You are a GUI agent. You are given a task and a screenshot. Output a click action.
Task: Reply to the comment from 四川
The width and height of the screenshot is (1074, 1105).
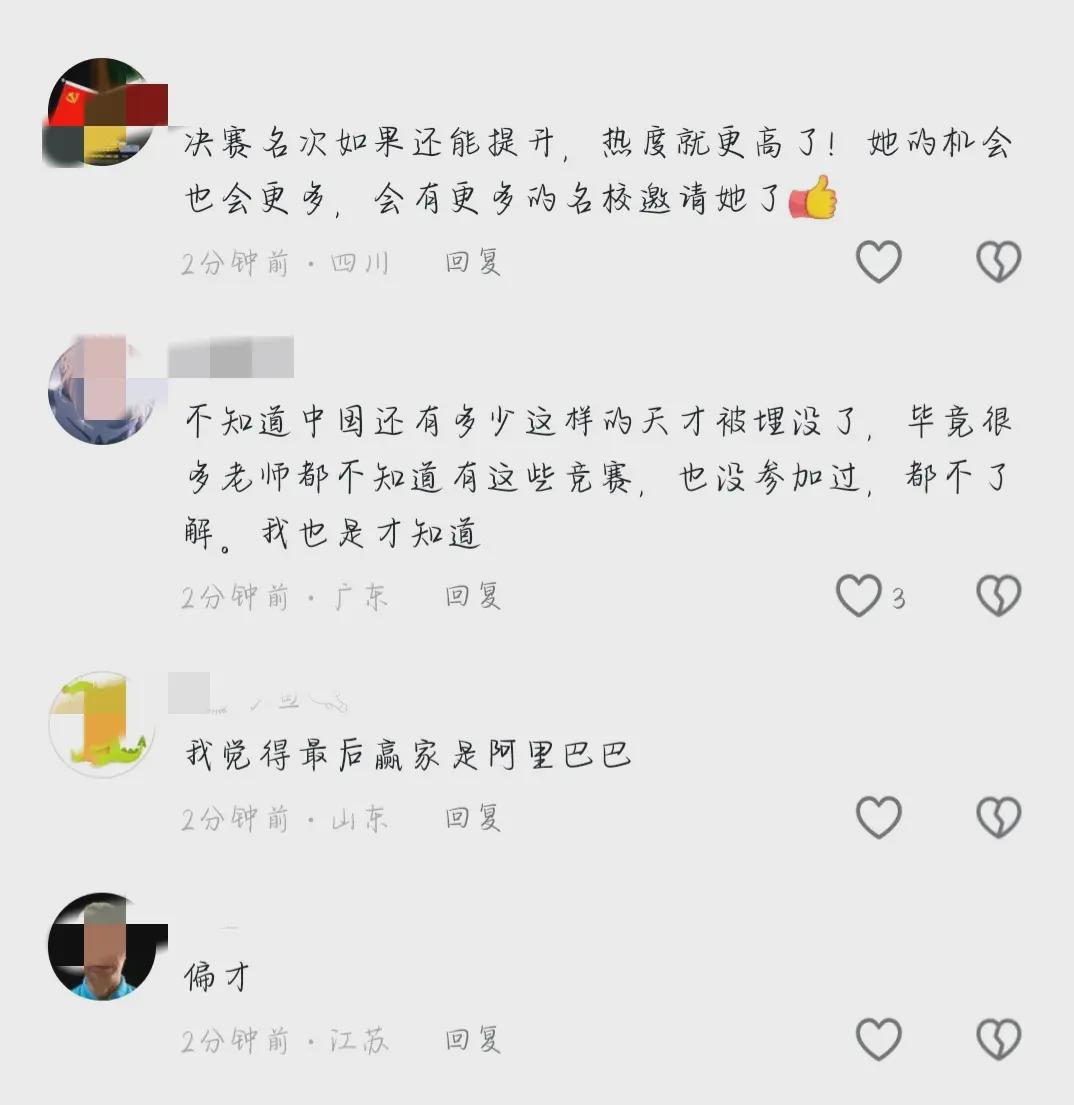tap(473, 262)
